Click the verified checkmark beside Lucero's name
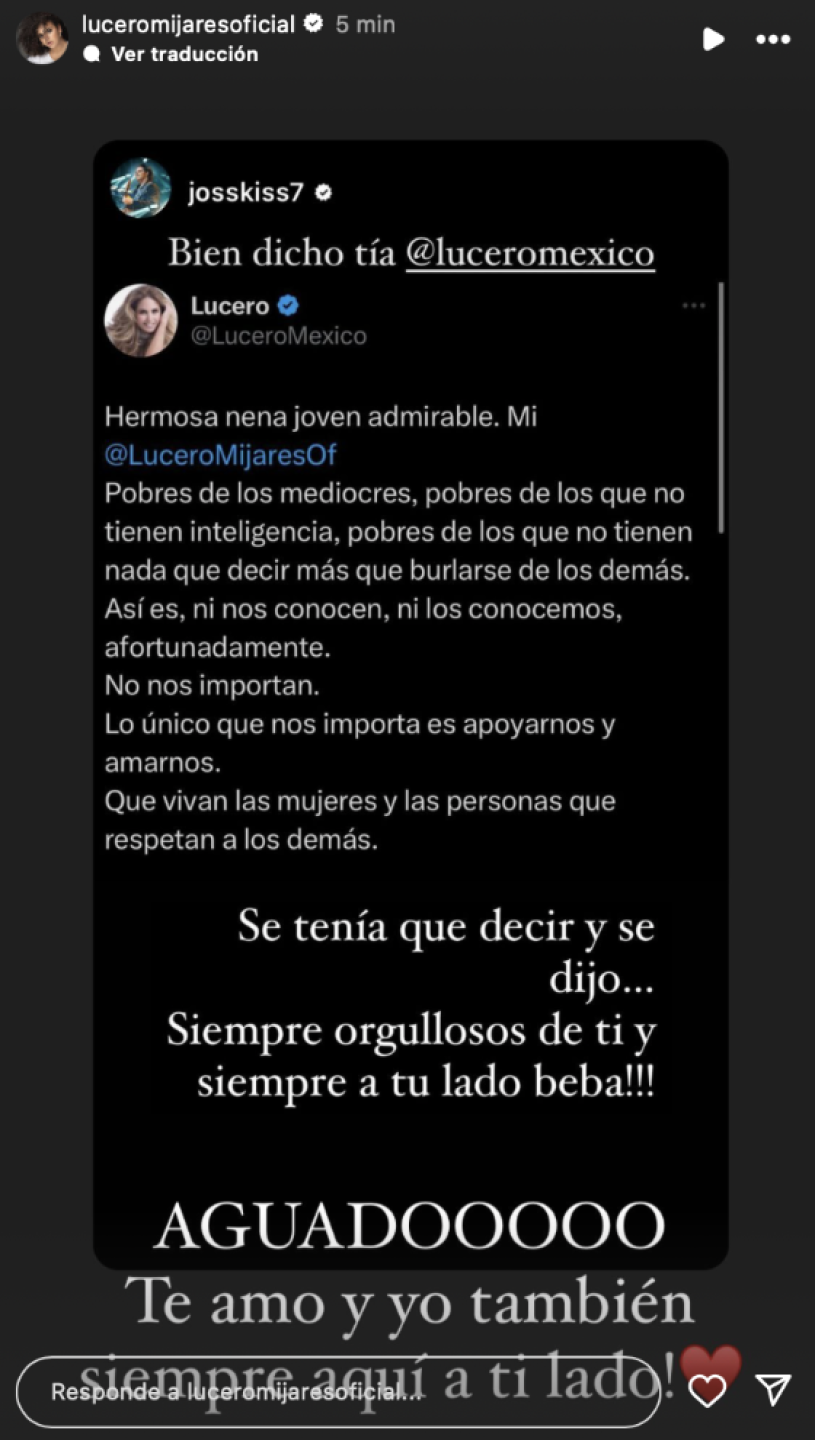This screenshot has width=815, height=1440. coord(290,306)
